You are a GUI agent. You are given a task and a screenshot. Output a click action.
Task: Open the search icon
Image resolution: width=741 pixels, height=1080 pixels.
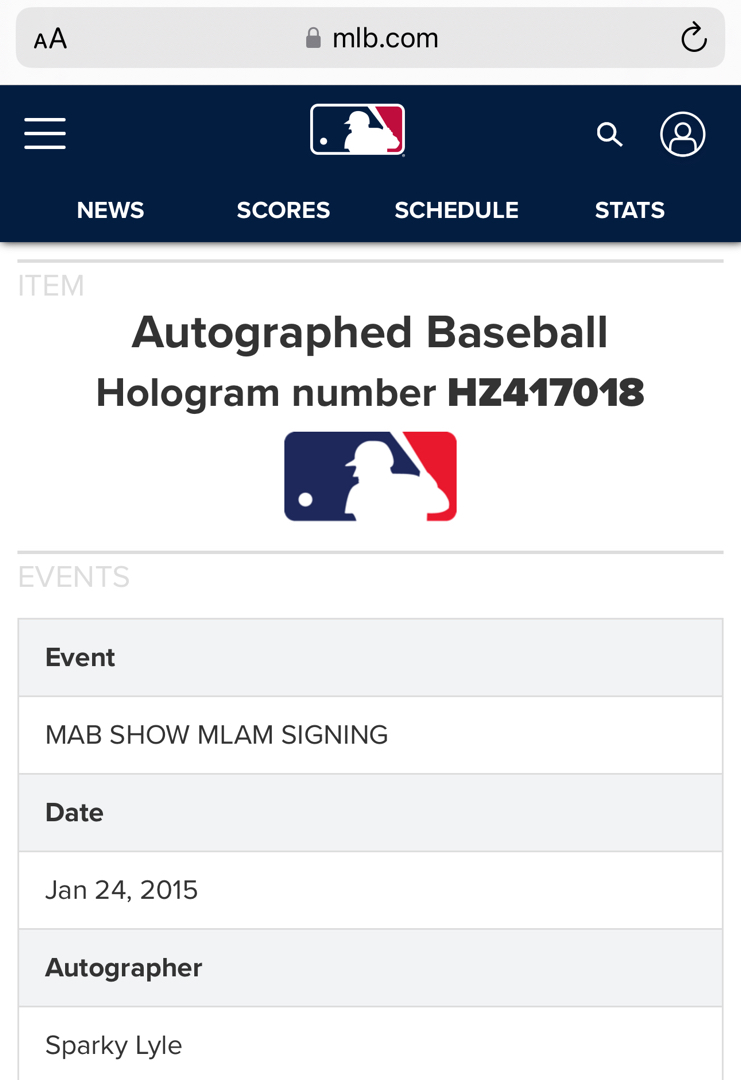[x=609, y=134]
